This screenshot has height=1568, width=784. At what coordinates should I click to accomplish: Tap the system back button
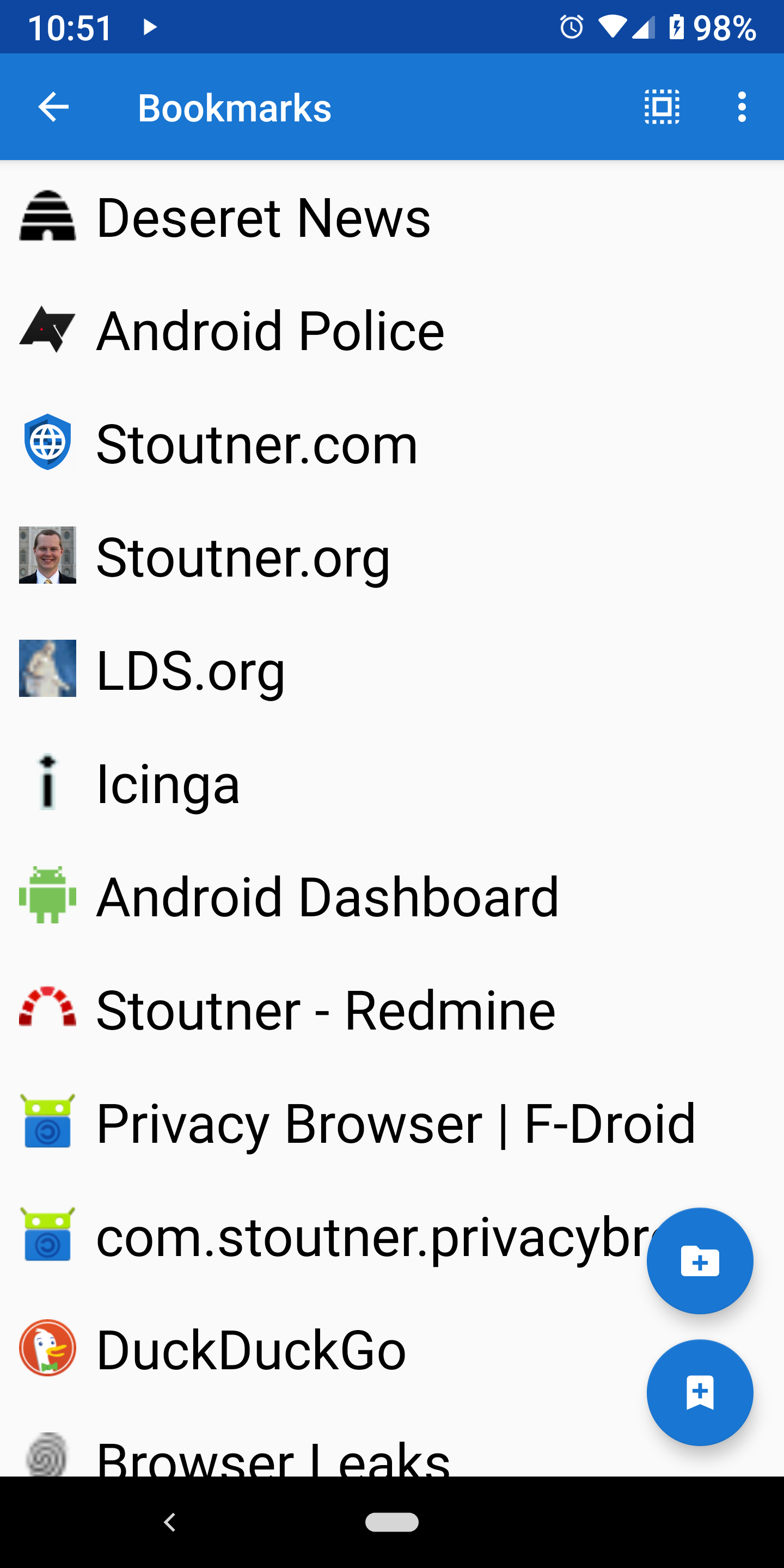(x=170, y=1522)
